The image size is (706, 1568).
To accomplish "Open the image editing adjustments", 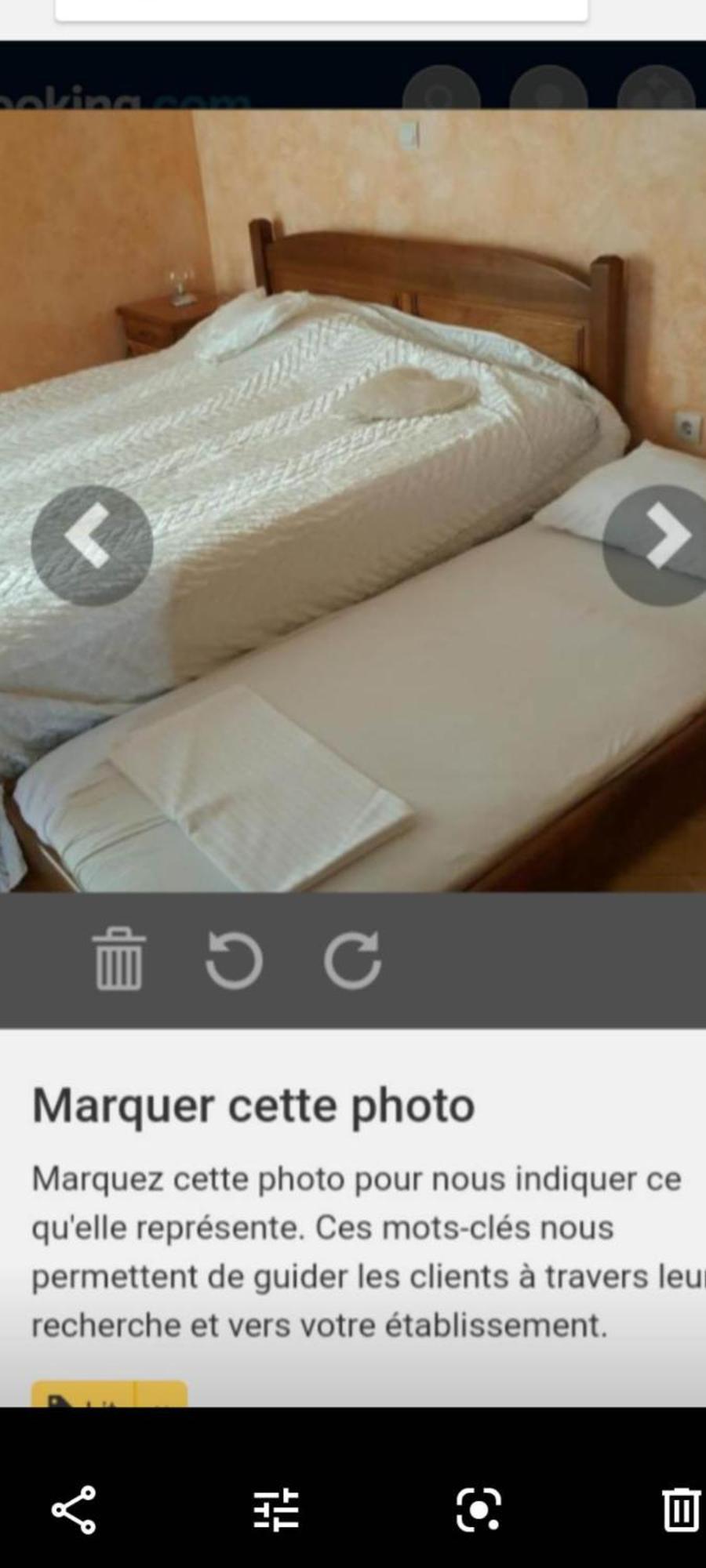I will point(276,1509).
